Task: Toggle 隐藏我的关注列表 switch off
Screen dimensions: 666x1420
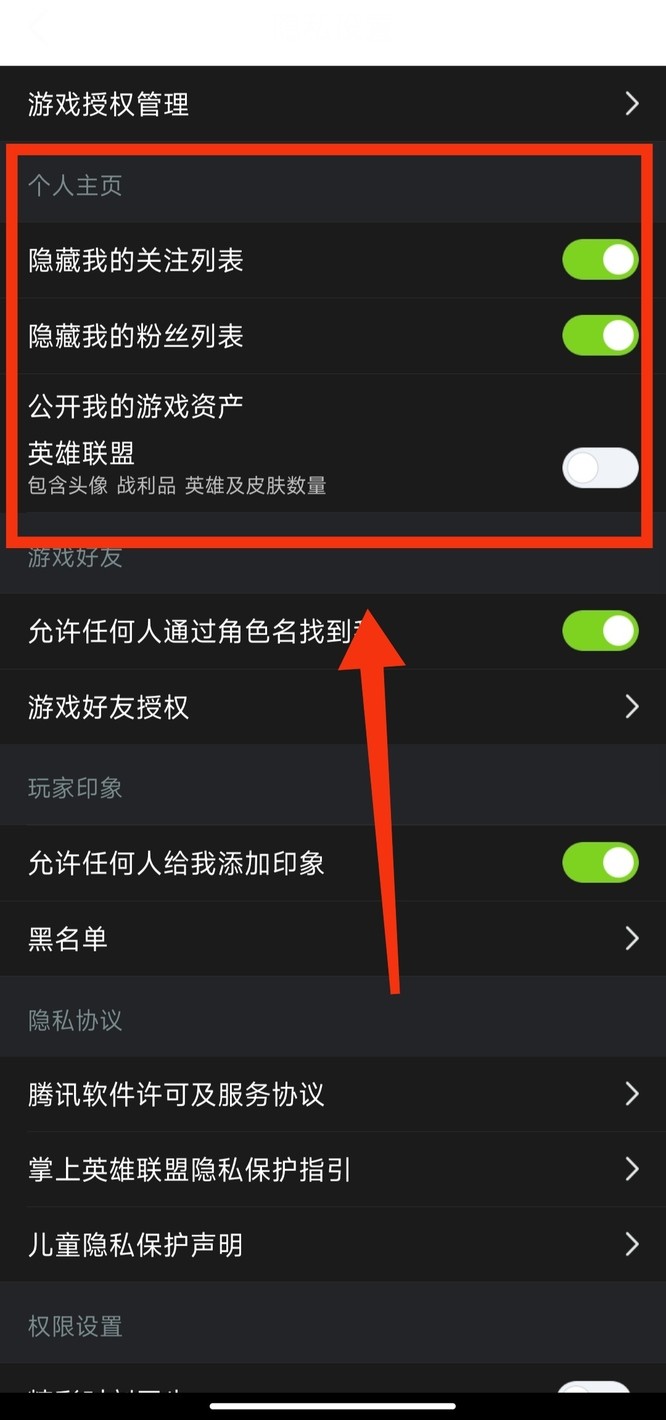Action: pos(599,260)
